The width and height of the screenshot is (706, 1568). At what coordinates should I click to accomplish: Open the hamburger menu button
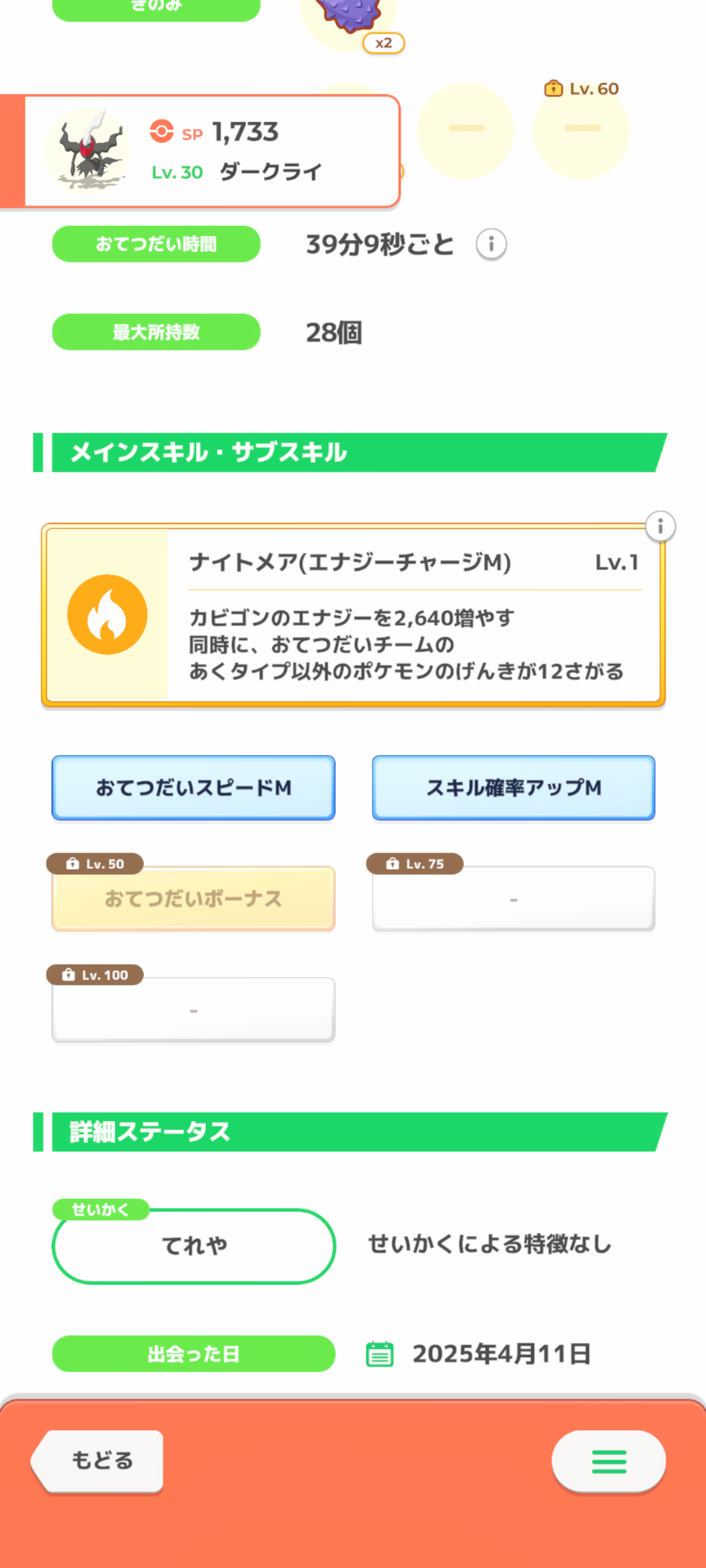click(609, 1461)
